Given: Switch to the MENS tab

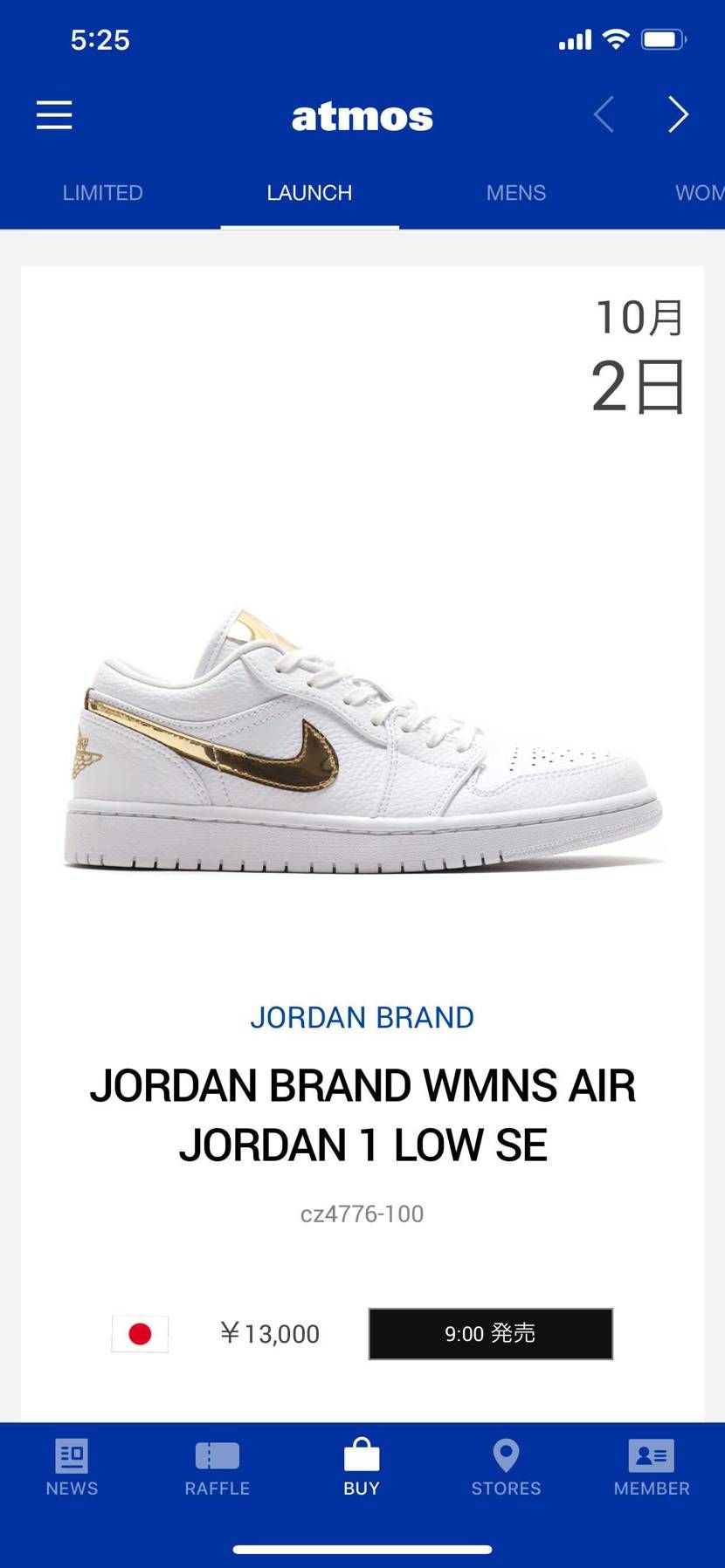Looking at the screenshot, I should [x=516, y=193].
